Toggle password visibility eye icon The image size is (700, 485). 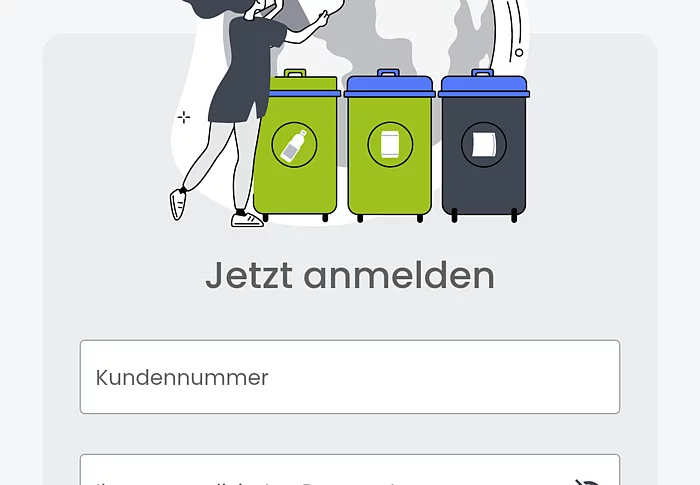pyautogui.click(x=587, y=481)
